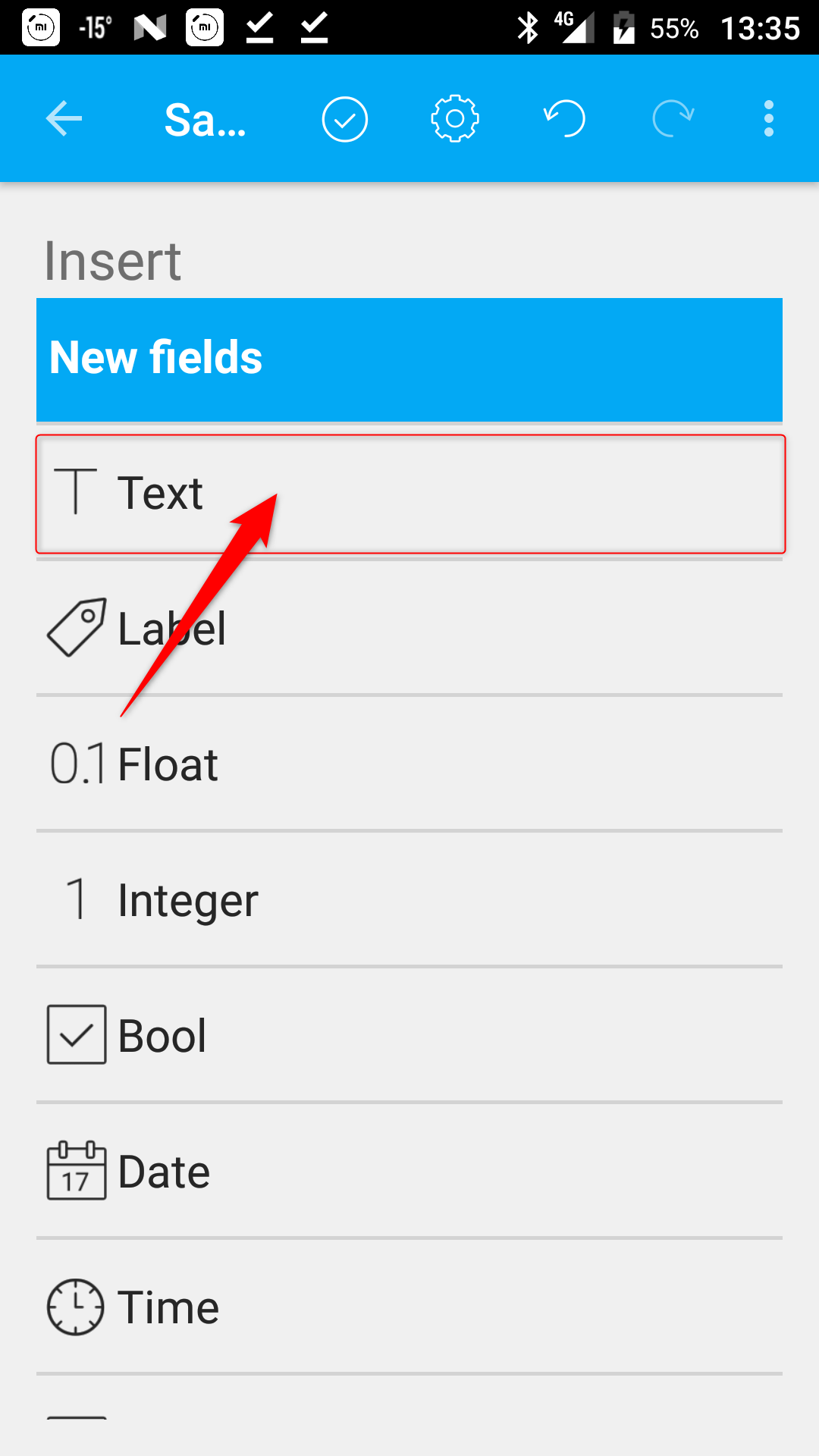Insert a Time field
Image resolution: width=819 pixels, height=1456 pixels.
[409, 1307]
